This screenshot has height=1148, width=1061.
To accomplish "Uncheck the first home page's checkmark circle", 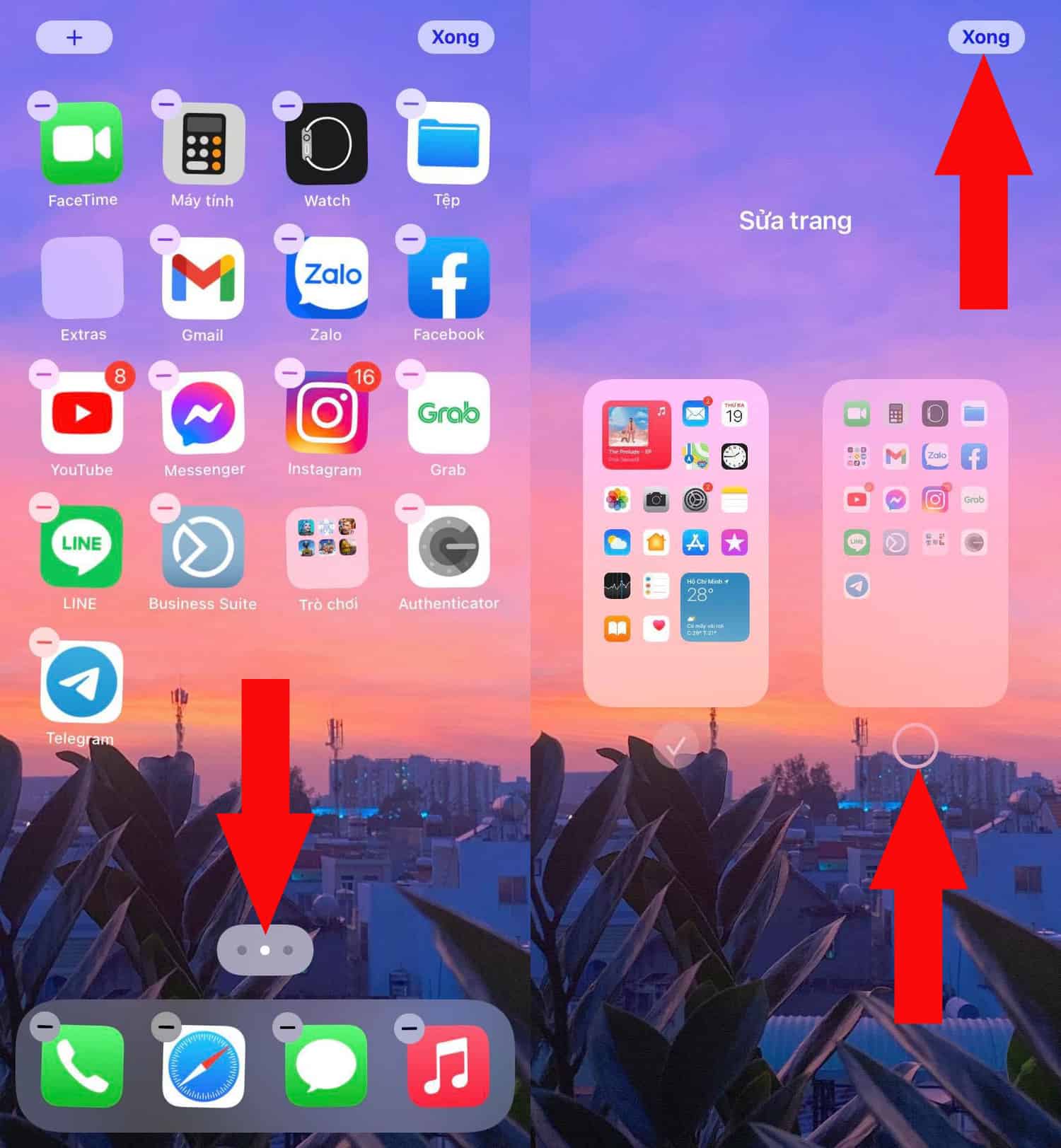I will (x=676, y=746).
